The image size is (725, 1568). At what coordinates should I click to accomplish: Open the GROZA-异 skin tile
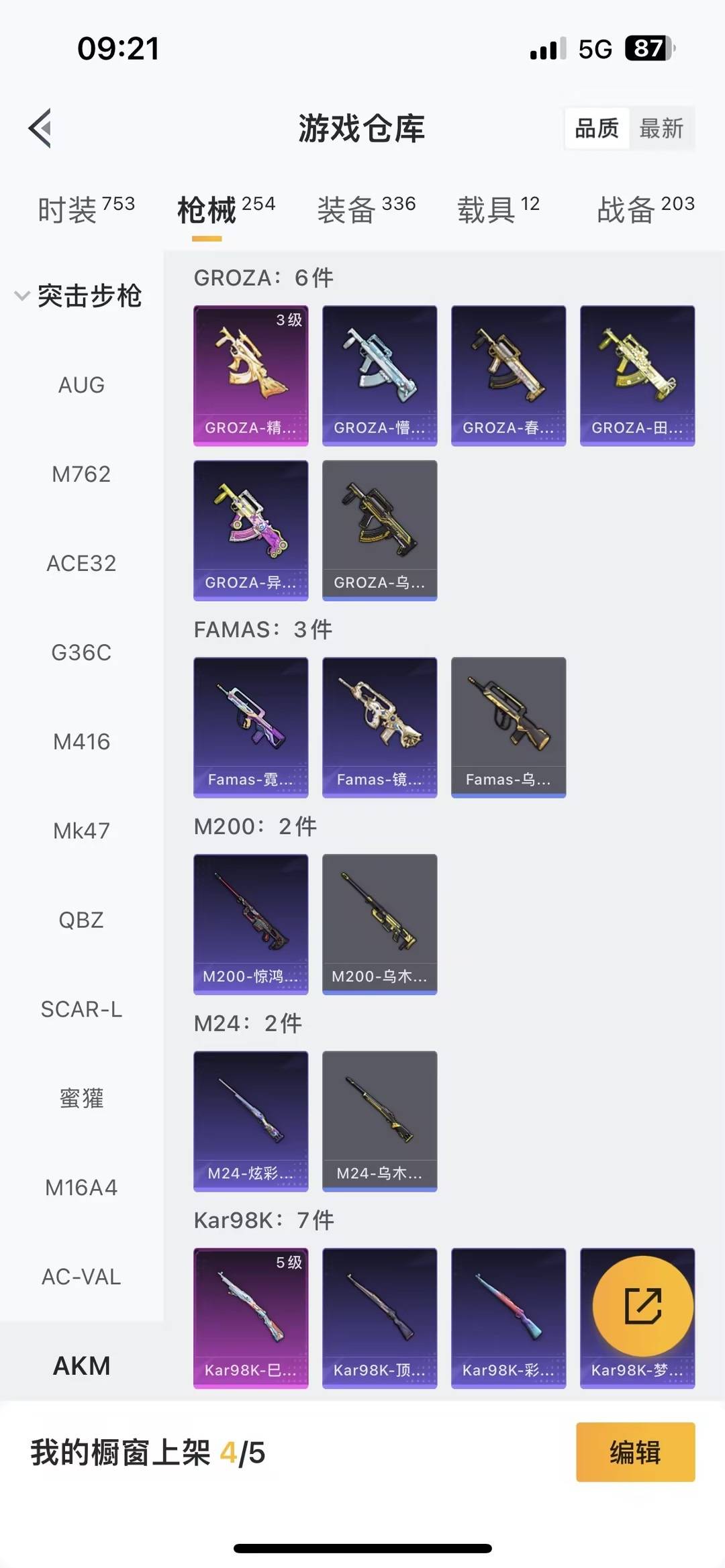(250, 530)
